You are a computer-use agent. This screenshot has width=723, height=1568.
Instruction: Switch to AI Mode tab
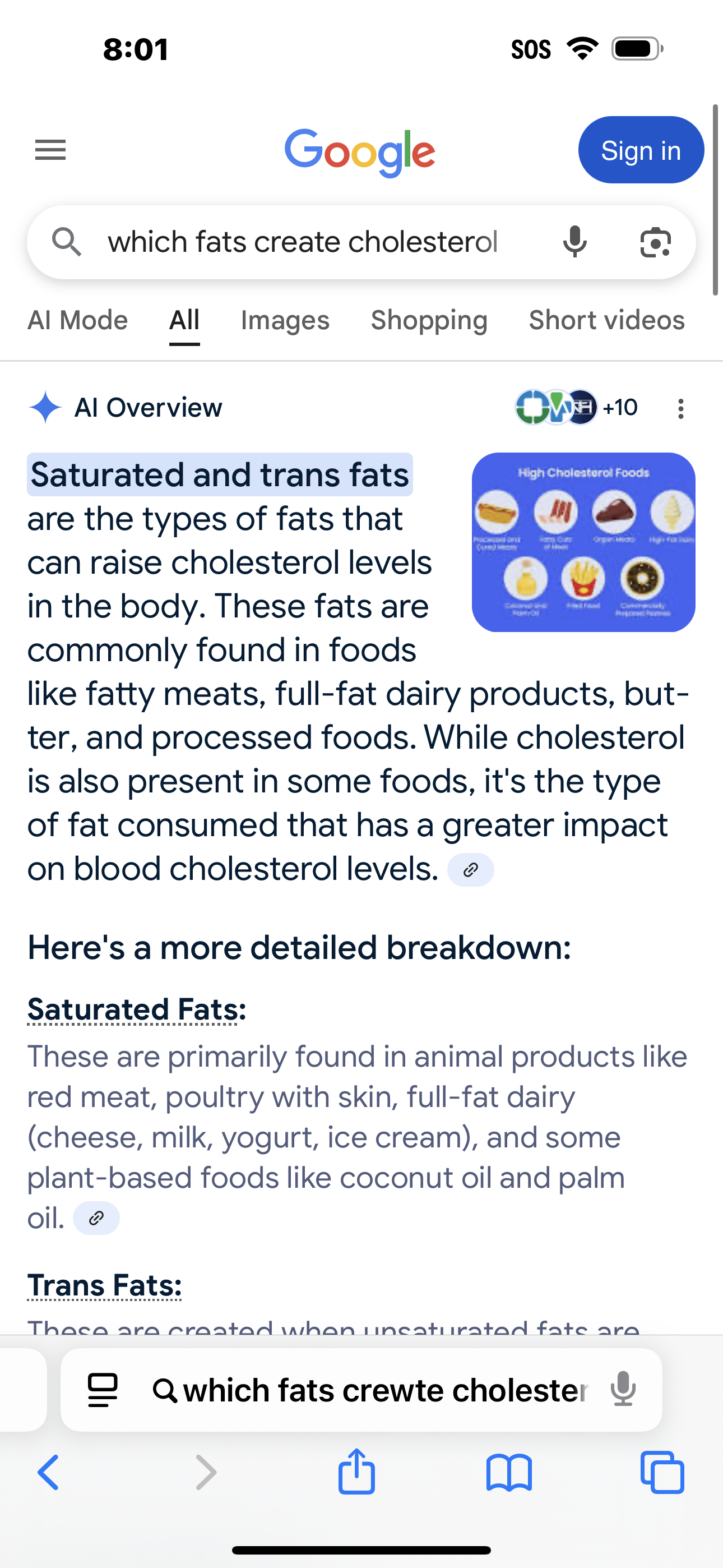pos(78,320)
